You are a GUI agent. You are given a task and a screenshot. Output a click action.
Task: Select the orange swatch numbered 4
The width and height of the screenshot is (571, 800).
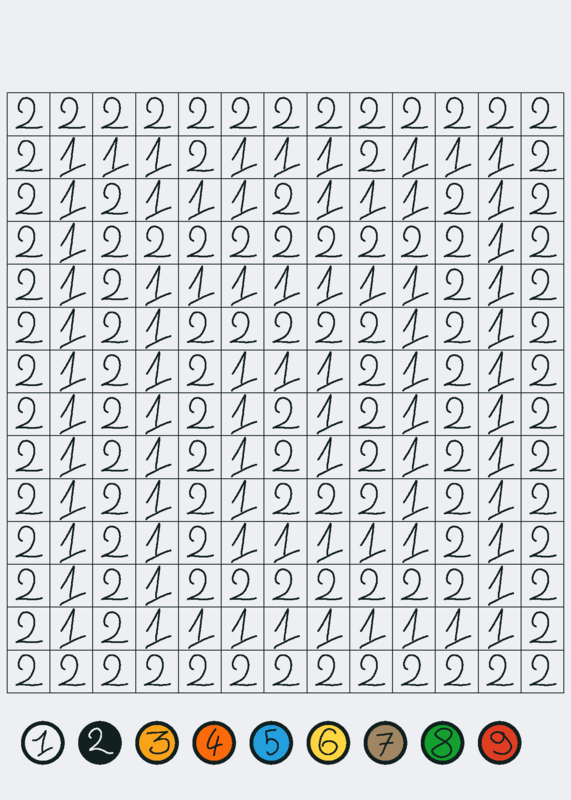(214, 743)
